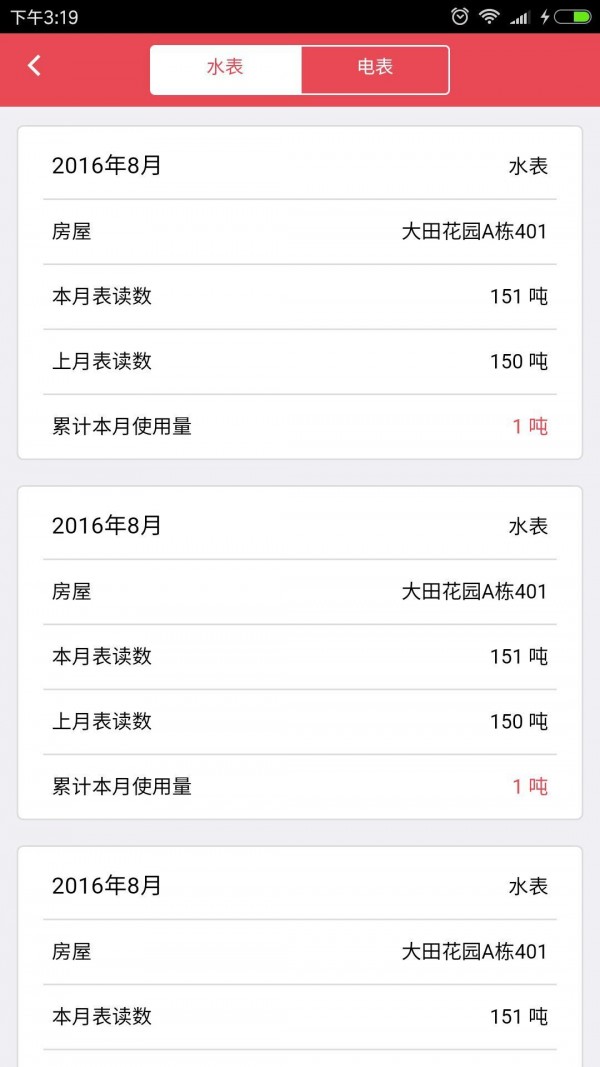The image size is (600, 1067).
Task: Switch to the 电表 tab
Action: (x=375, y=68)
